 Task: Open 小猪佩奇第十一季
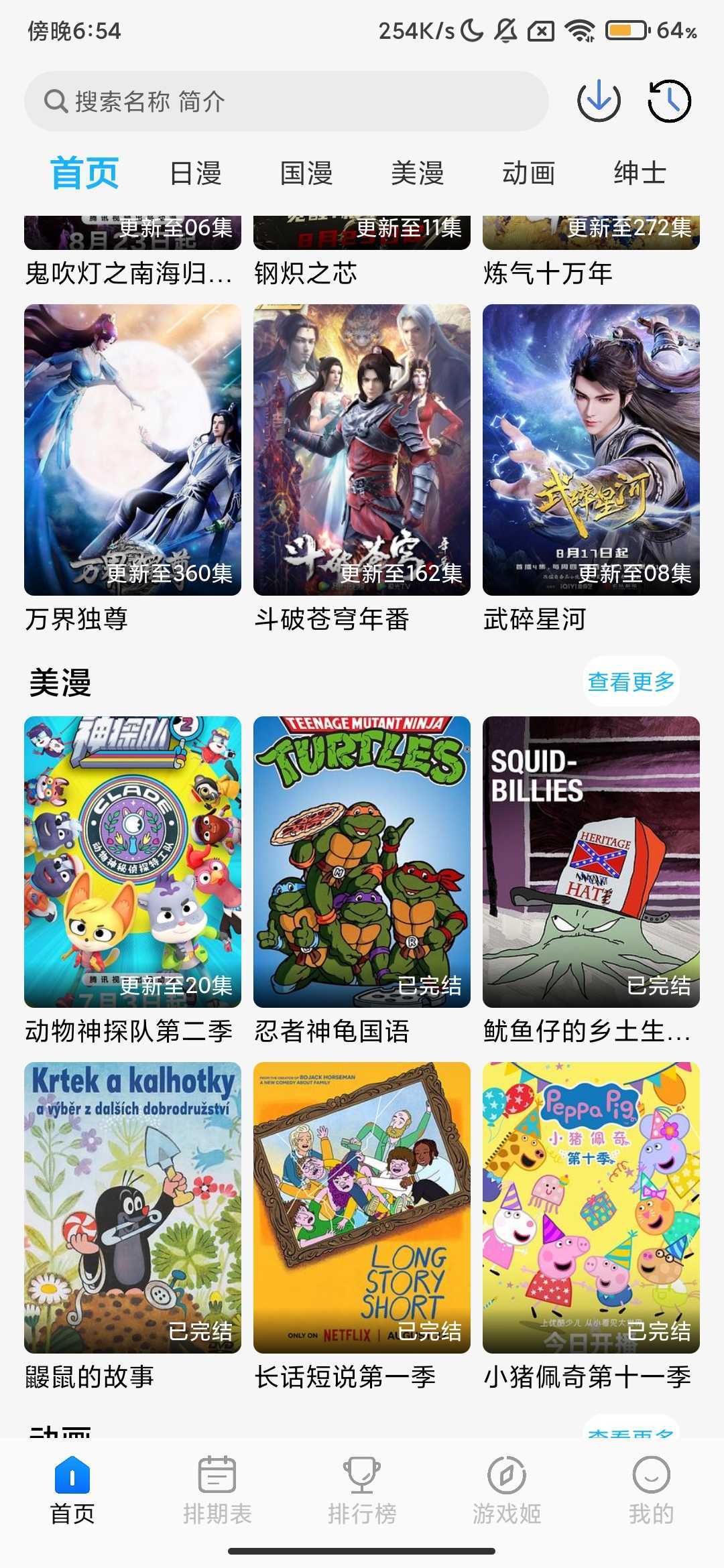coord(591,1207)
